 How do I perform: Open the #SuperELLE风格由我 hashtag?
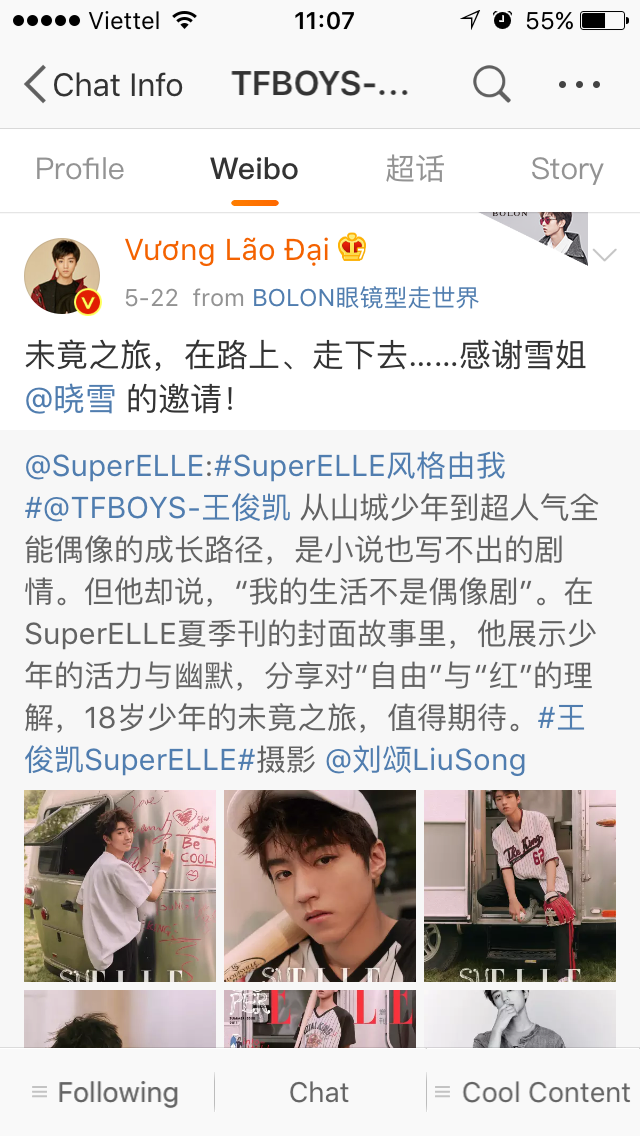360,466
